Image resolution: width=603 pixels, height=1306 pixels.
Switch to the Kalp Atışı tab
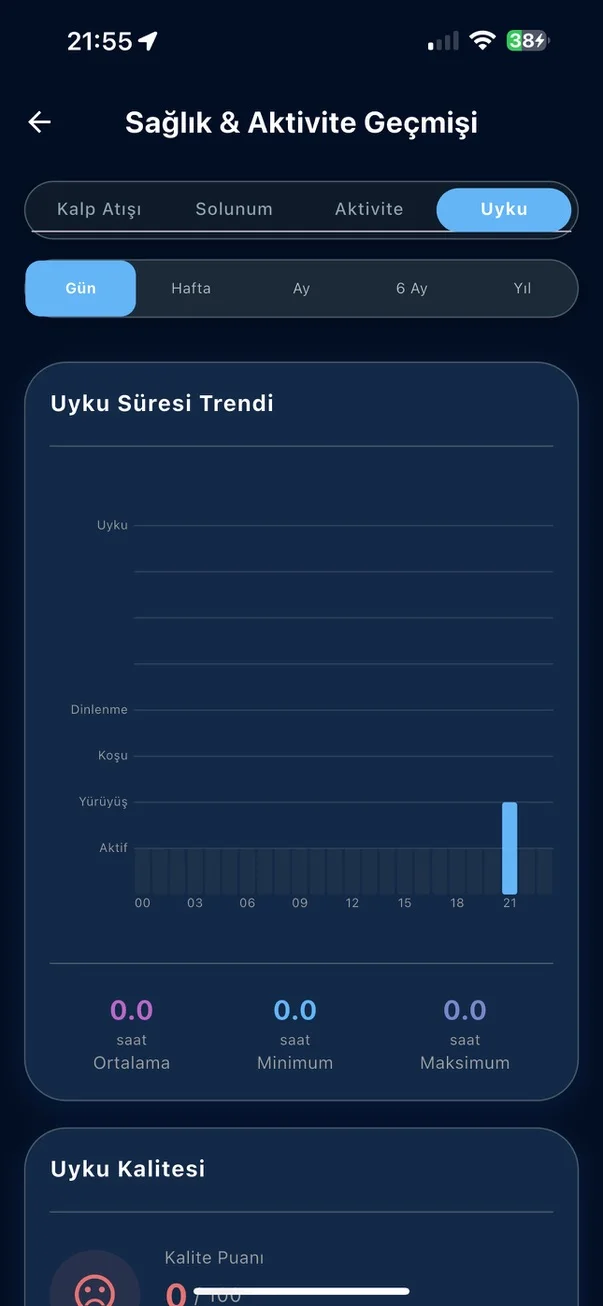[99, 209]
